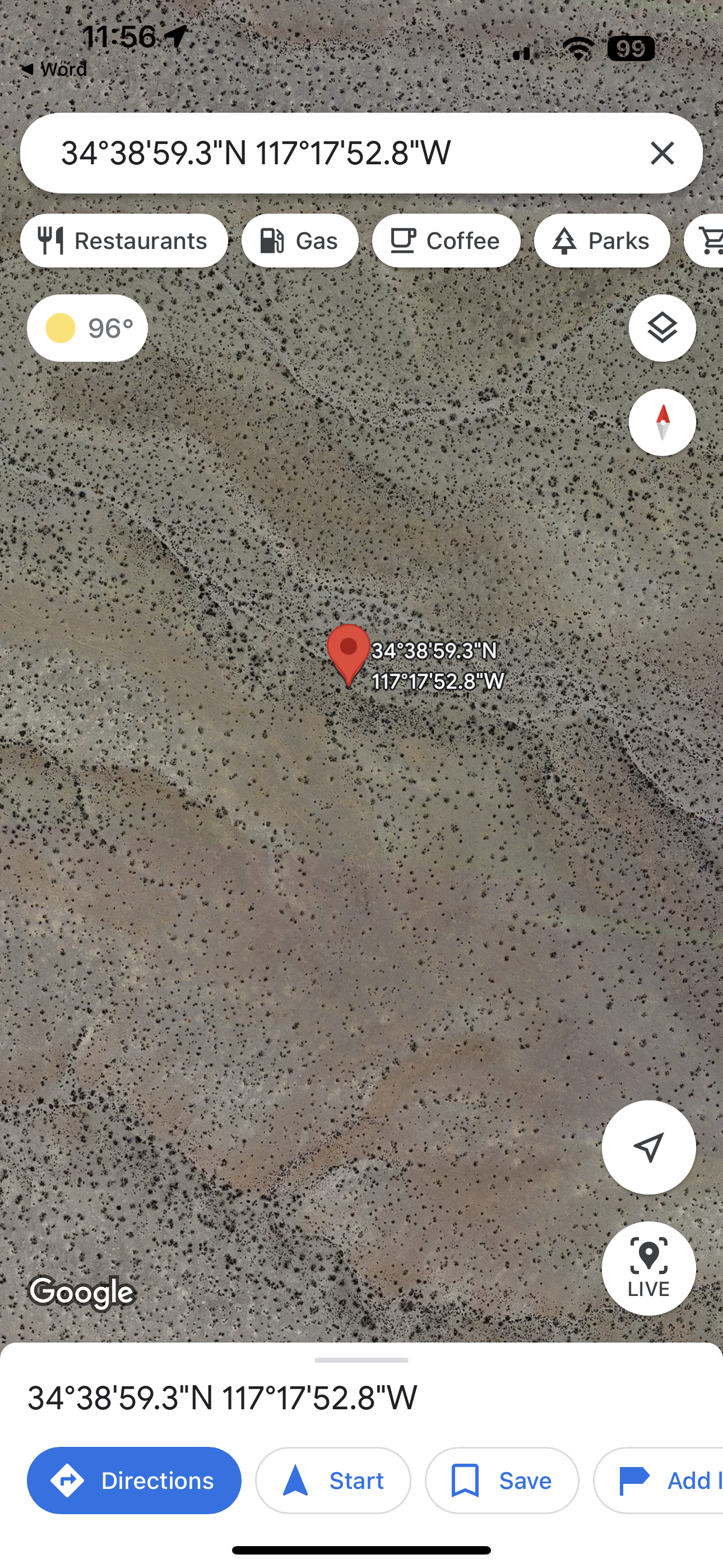Start navigation to this location

[333, 1481]
